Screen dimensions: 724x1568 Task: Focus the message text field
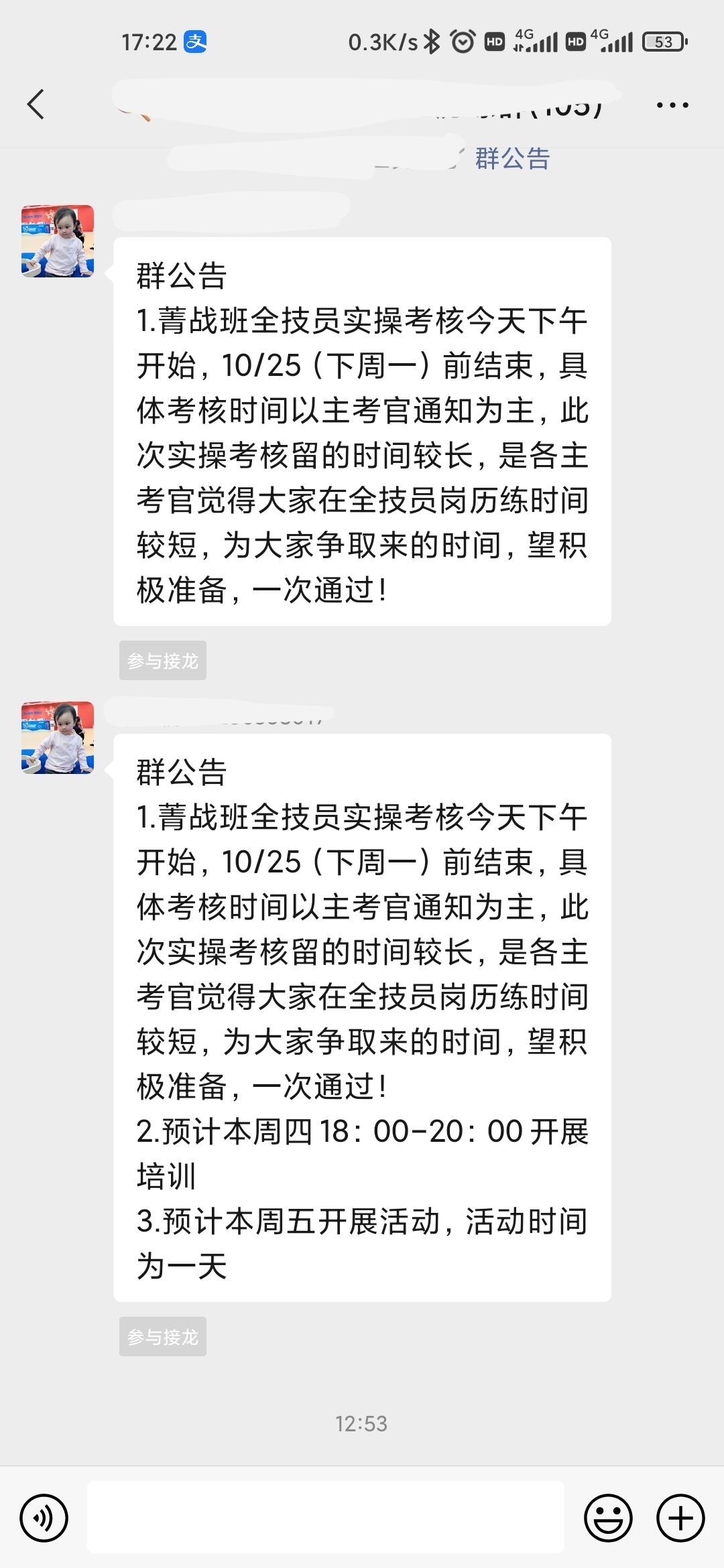(325, 1518)
